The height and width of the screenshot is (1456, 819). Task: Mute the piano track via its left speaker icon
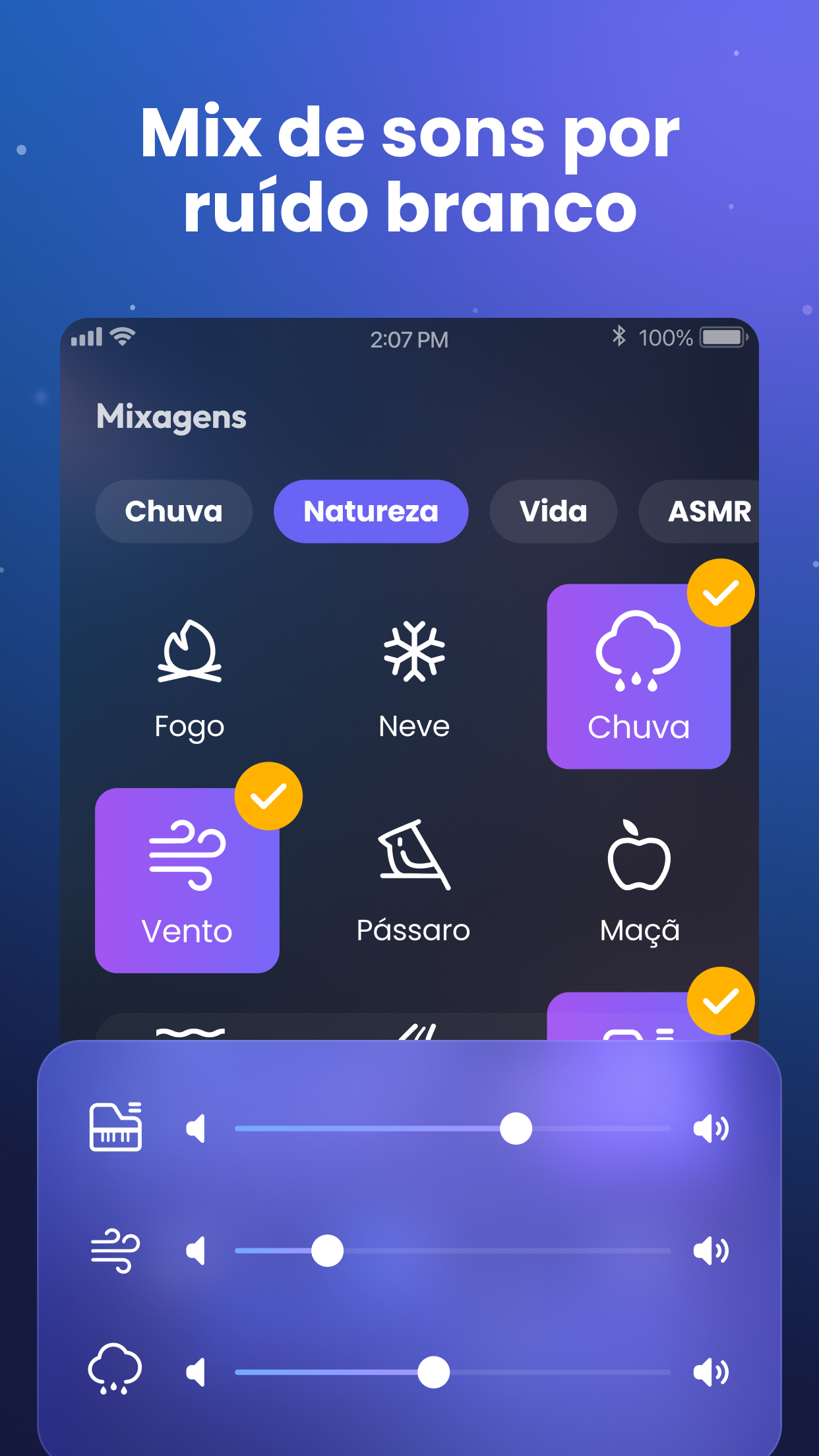click(196, 1128)
